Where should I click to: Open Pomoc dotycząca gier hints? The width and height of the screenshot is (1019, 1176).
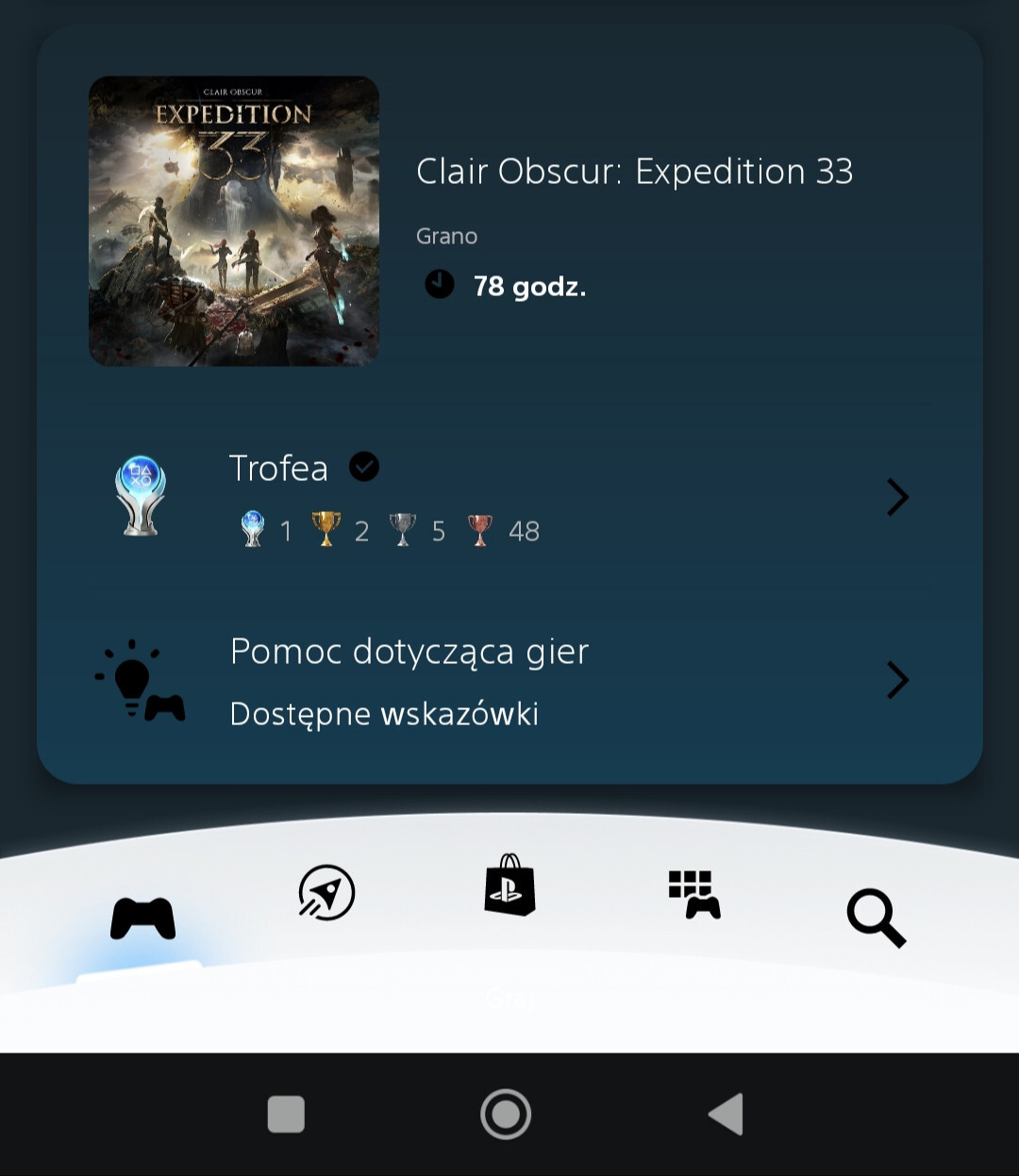[509, 681]
